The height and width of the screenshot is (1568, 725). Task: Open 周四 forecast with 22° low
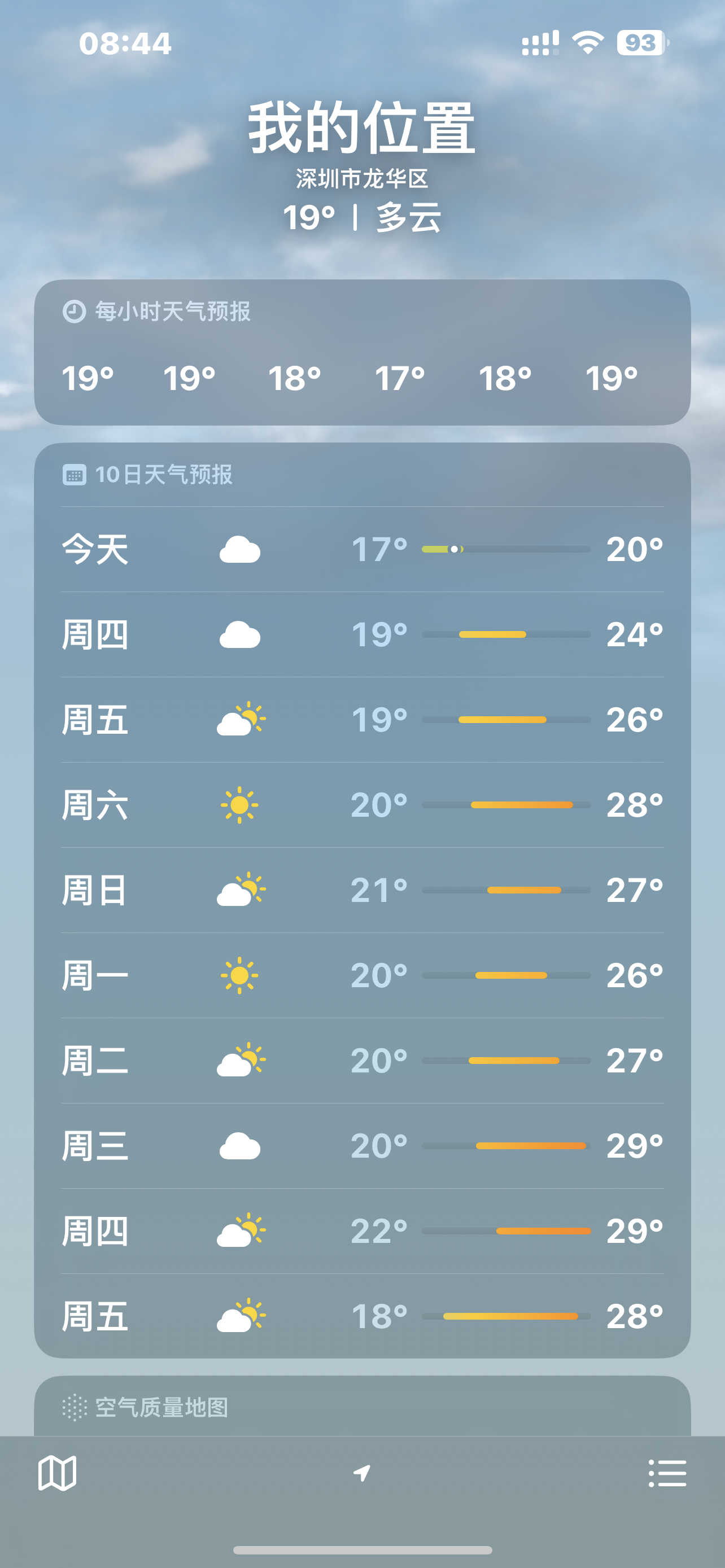362,1231
